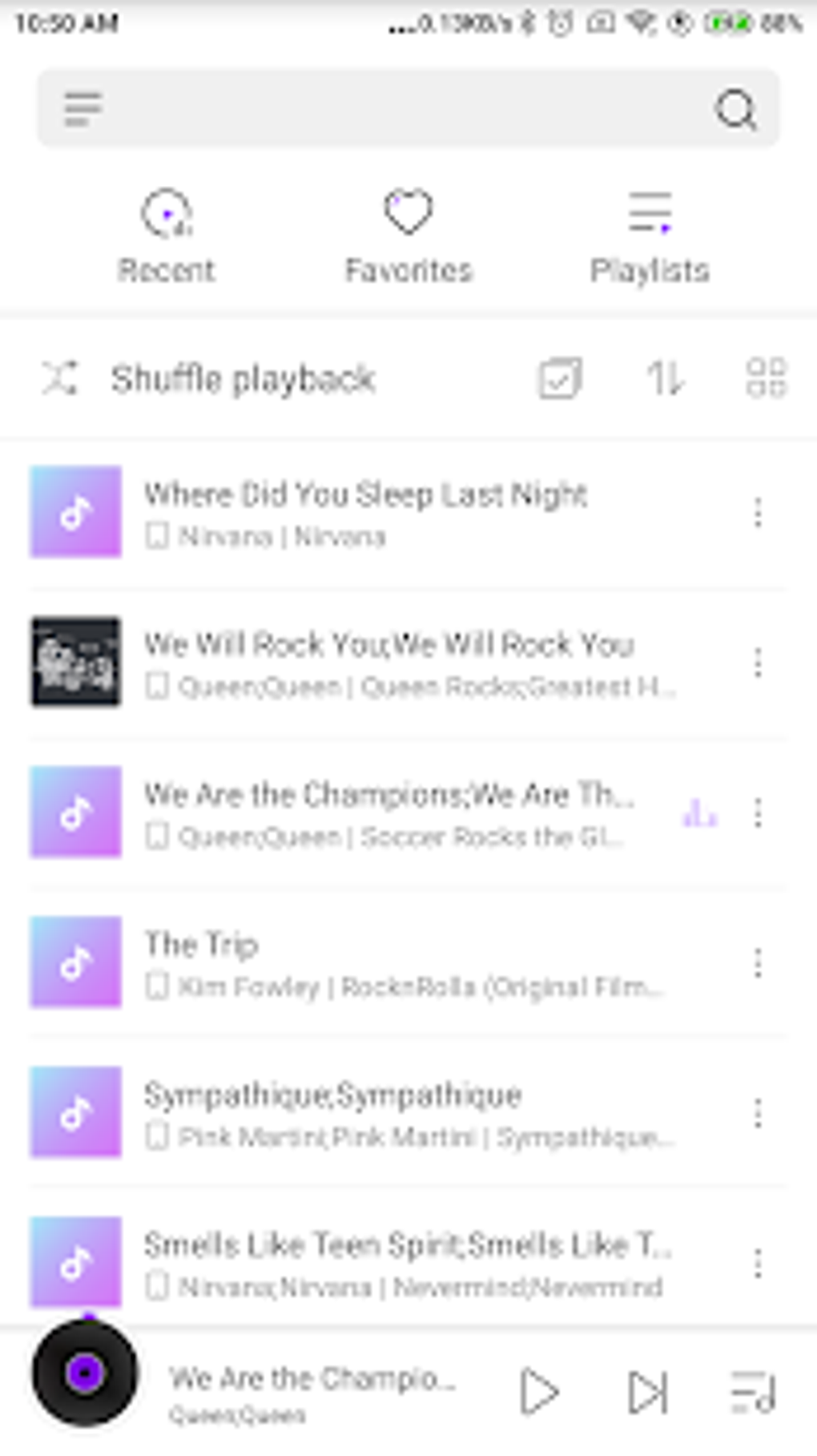Viewport: 817px width, 1456px height.
Task: Open the drawer menu icon
Action: tap(83, 108)
